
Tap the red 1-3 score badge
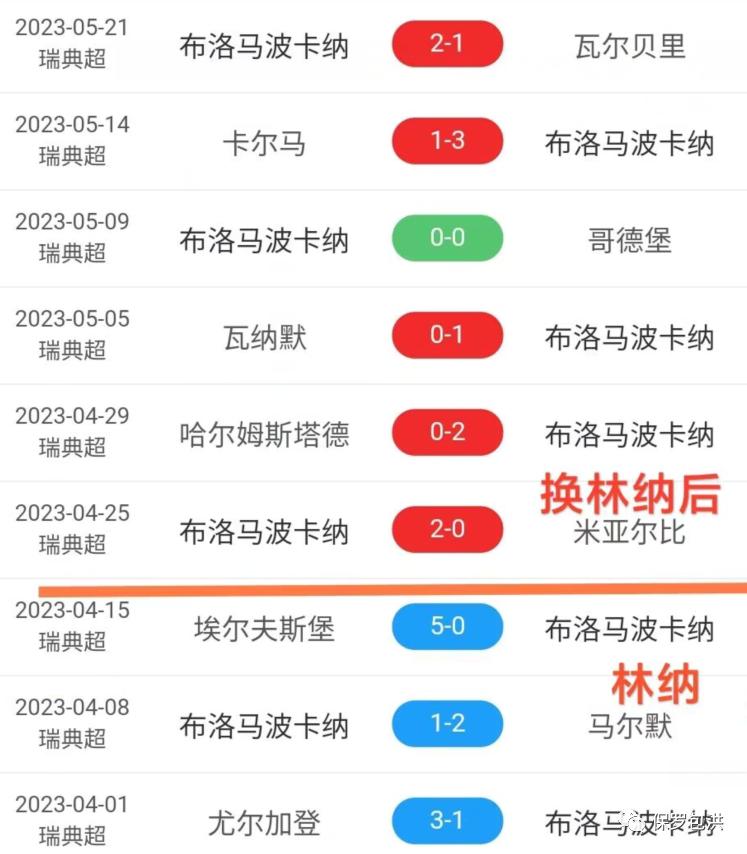tap(447, 141)
